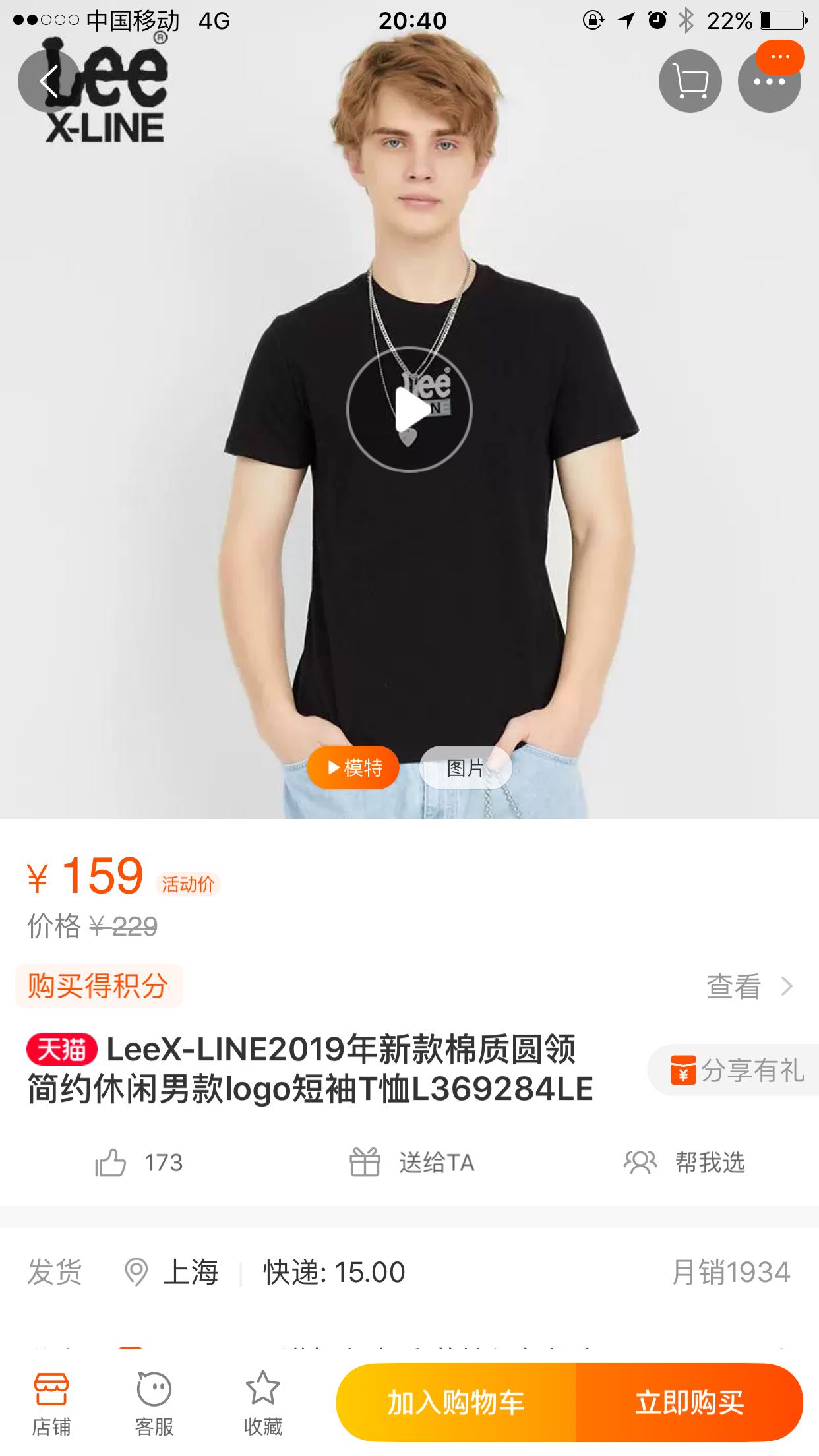Select 送给TA to gift this item

(x=411, y=1162)
